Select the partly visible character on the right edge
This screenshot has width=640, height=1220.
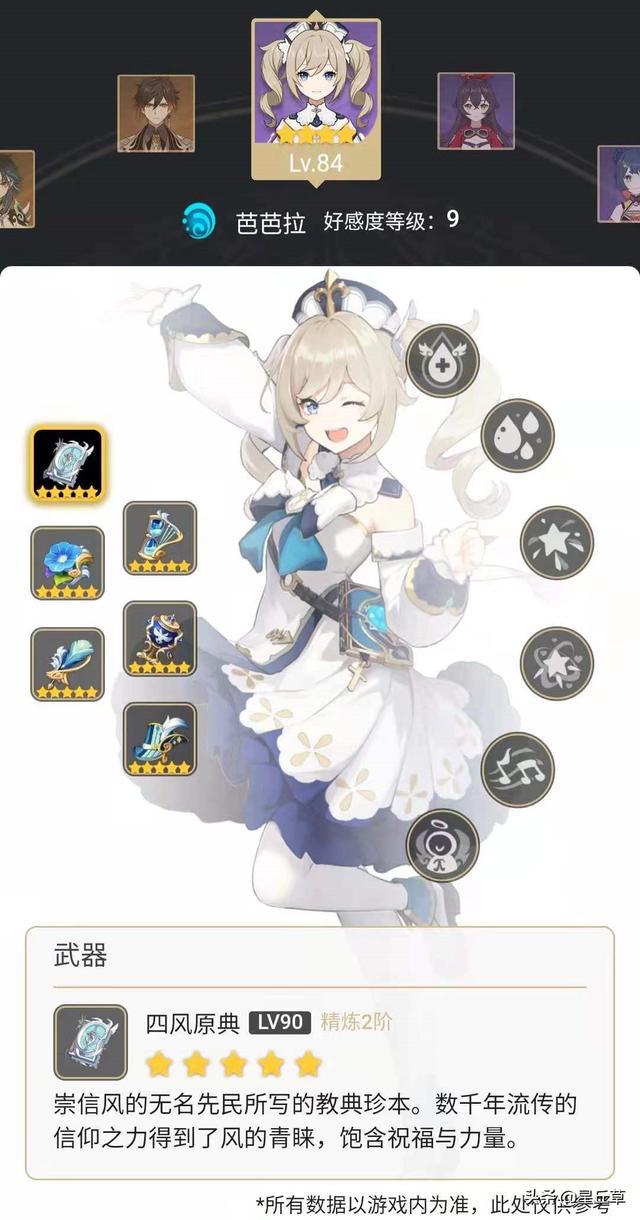tap(620, 184)
